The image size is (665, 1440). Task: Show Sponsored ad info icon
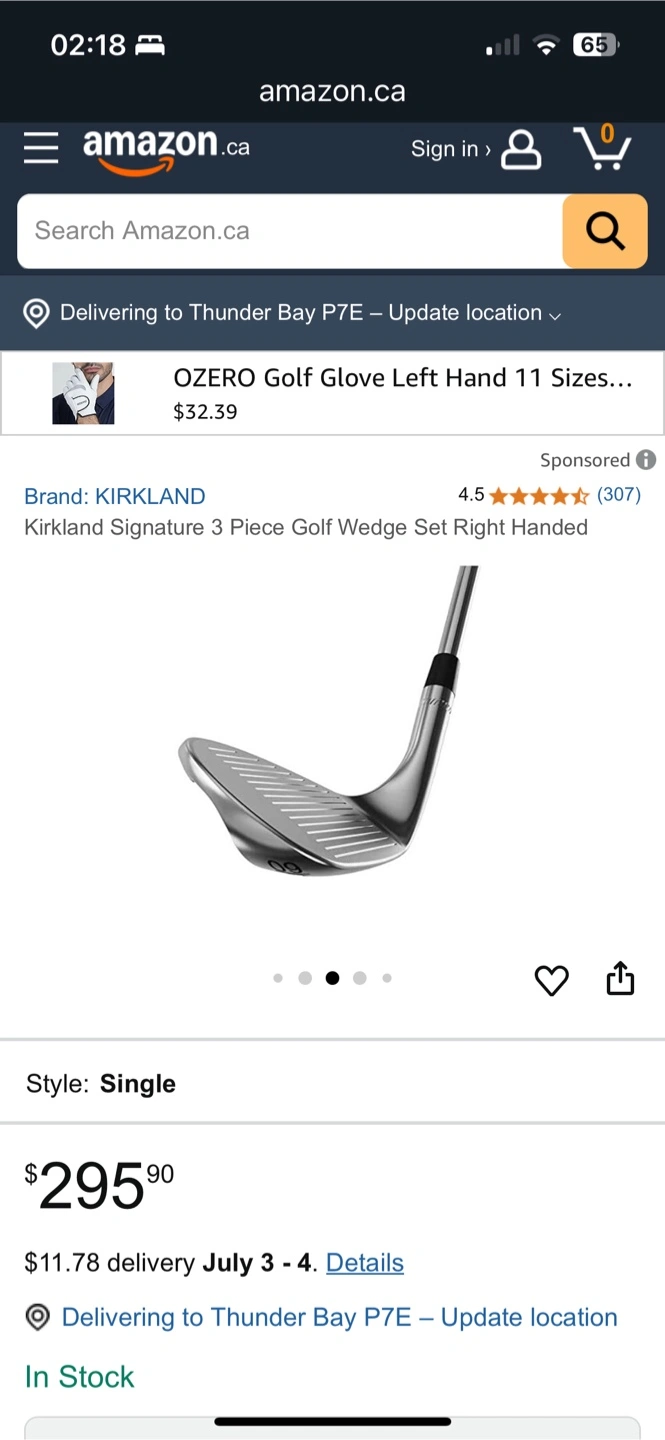[x=647, y=460]
